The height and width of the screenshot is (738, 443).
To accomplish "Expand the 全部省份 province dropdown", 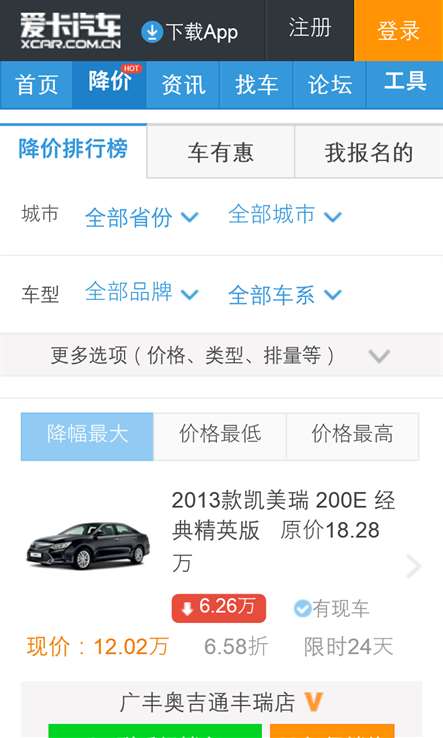I will 142,217.
